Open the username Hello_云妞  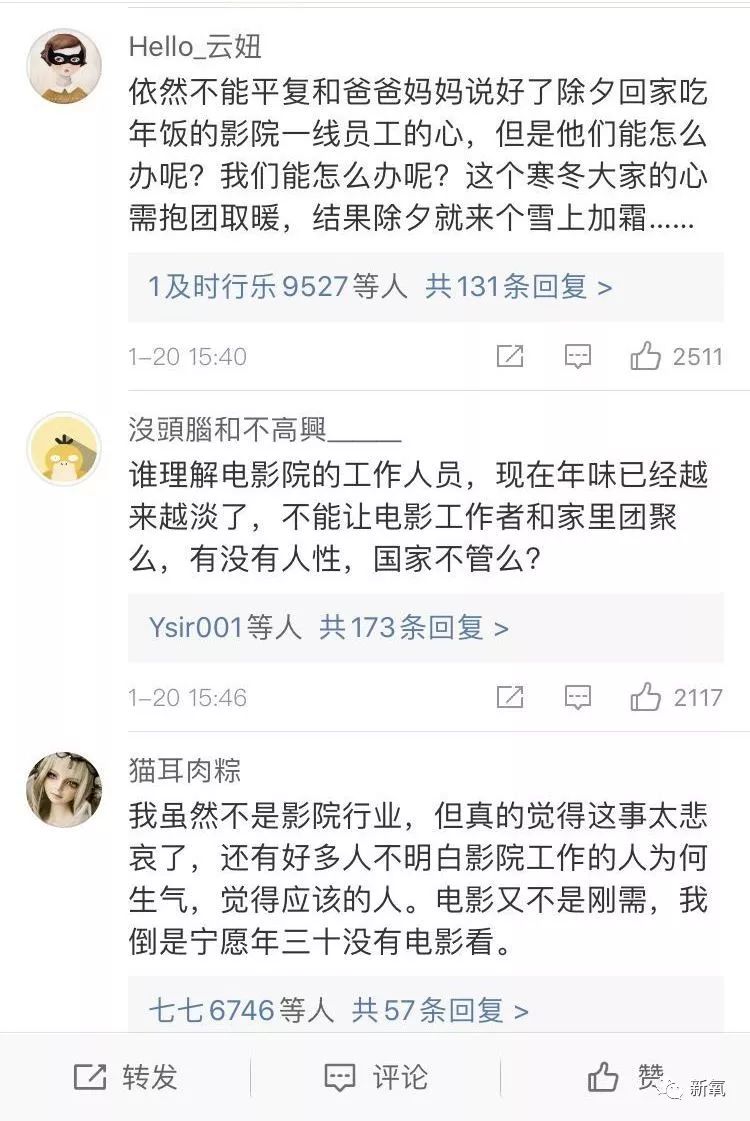195,47
